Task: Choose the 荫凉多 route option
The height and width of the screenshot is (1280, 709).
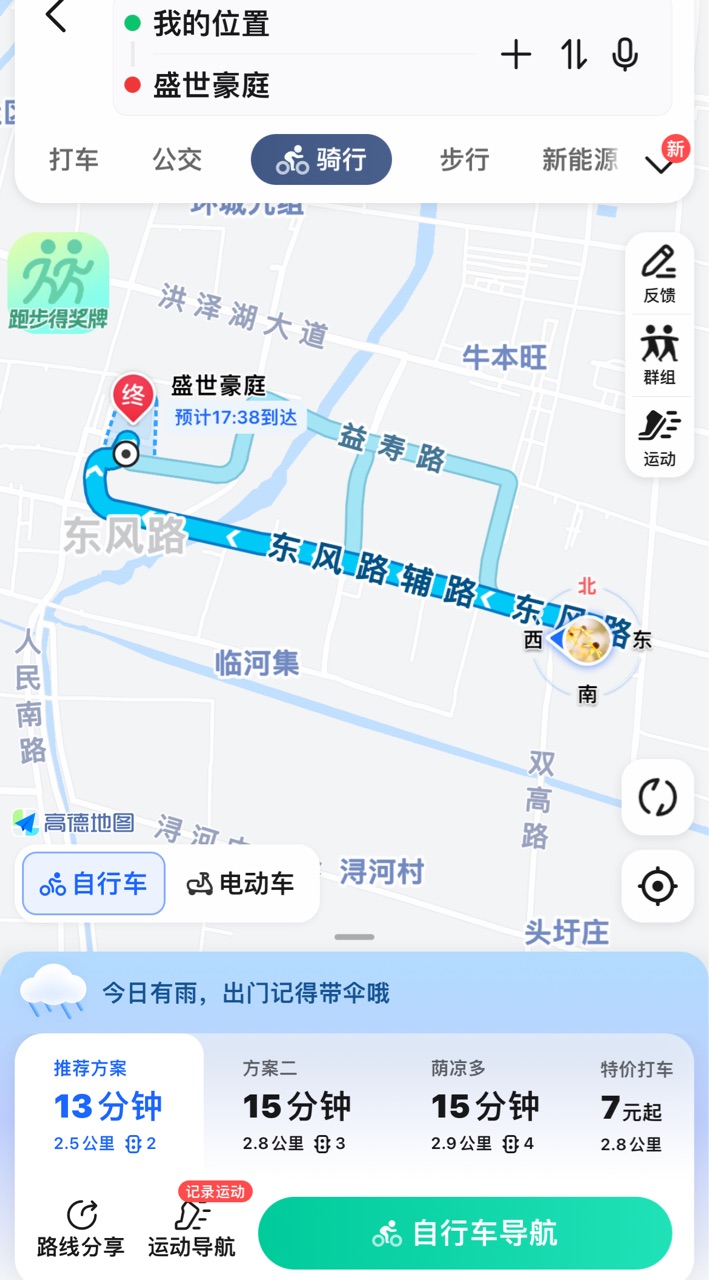Action: 485,1106
